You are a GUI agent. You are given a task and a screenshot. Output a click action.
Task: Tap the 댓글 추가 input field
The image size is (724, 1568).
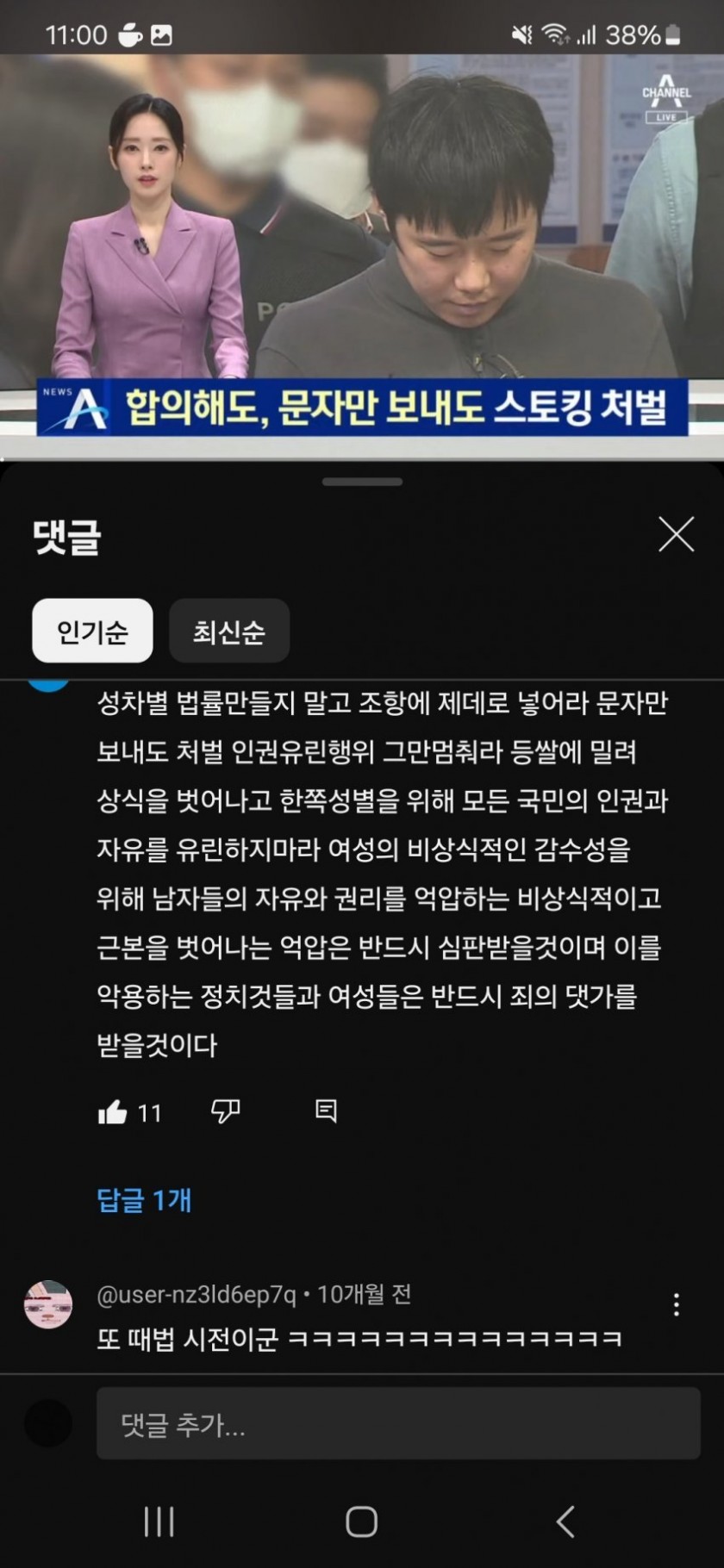coord(397,1424)
